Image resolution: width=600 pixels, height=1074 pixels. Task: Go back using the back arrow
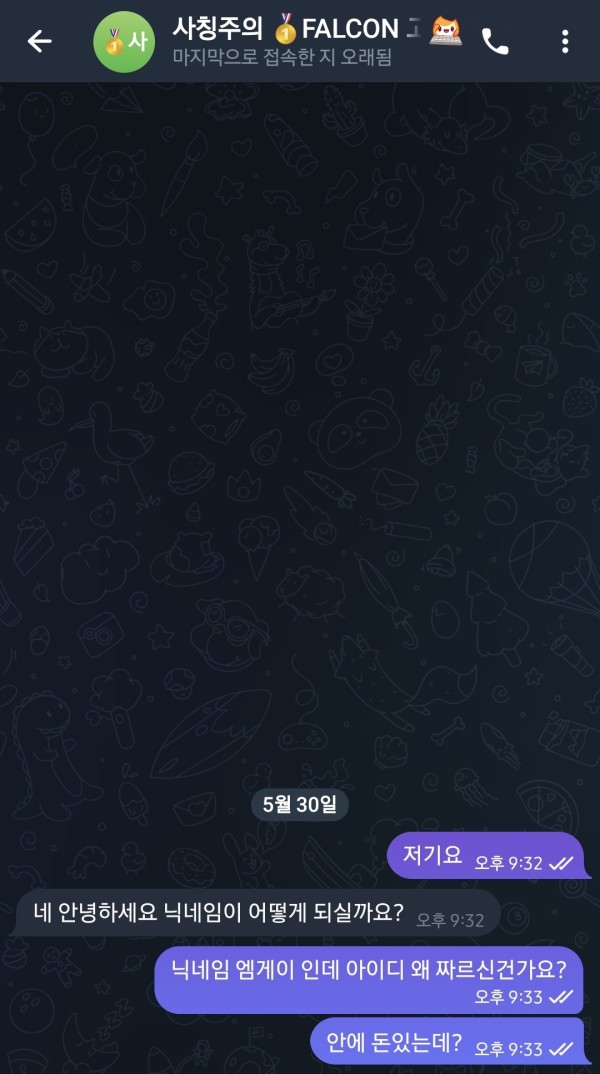[x=39, y=41]
